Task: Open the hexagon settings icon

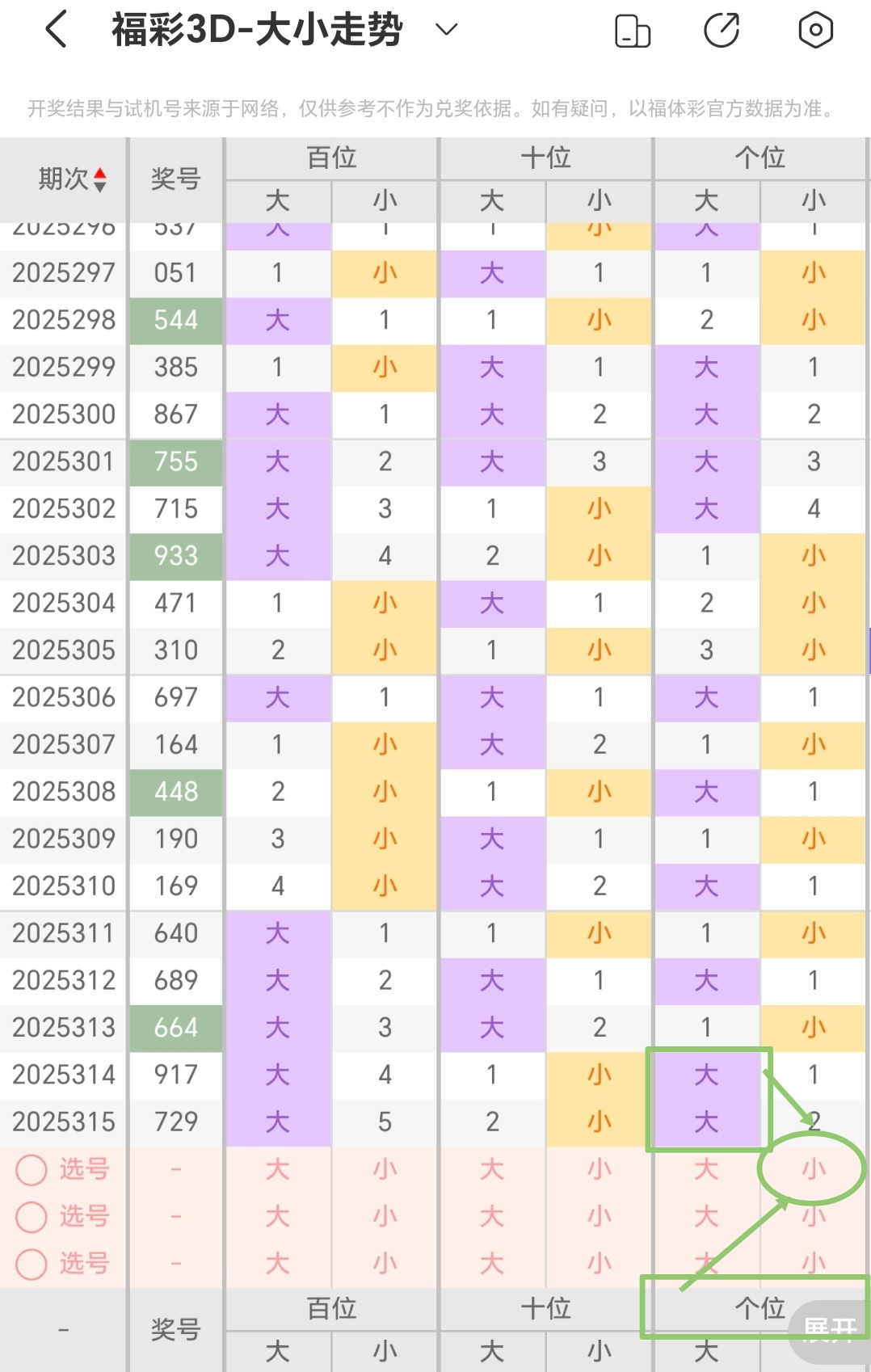Action: pyautogui.click(x=815, y=31)
